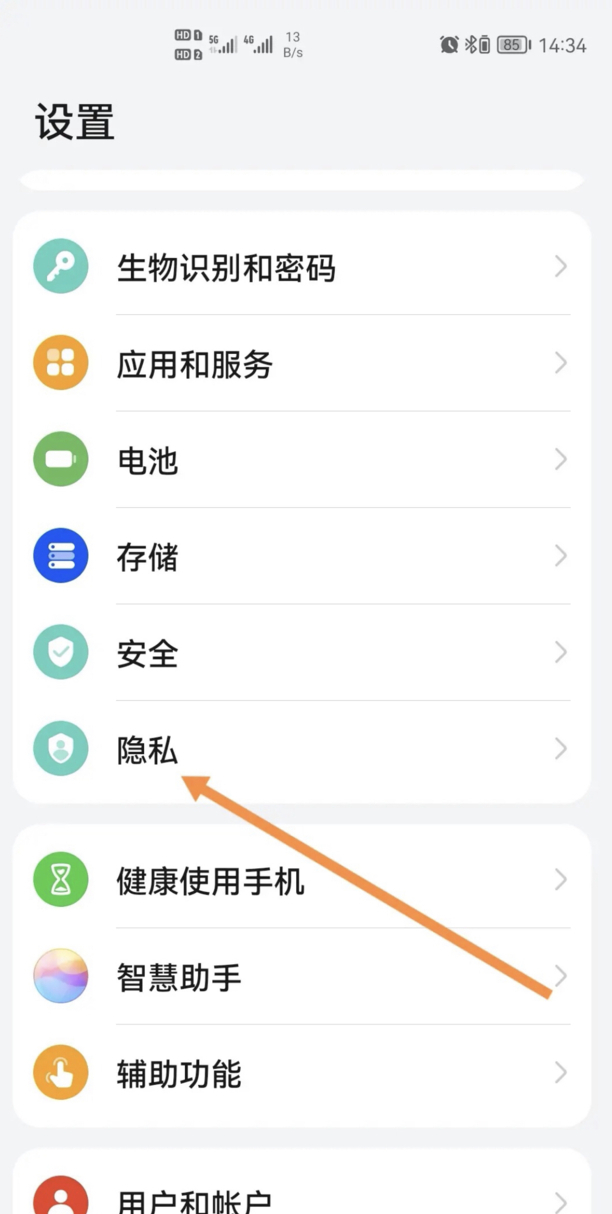Select the 隐私 settings row
Screen dimensions: 612x1214
tap(300, 749)
